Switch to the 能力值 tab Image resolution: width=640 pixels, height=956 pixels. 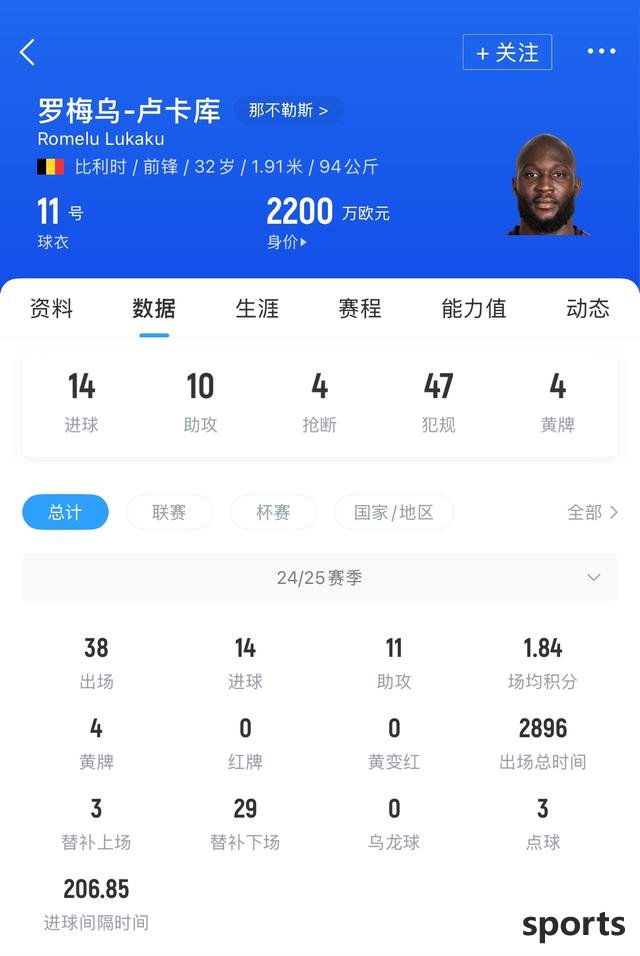point(473,308)
